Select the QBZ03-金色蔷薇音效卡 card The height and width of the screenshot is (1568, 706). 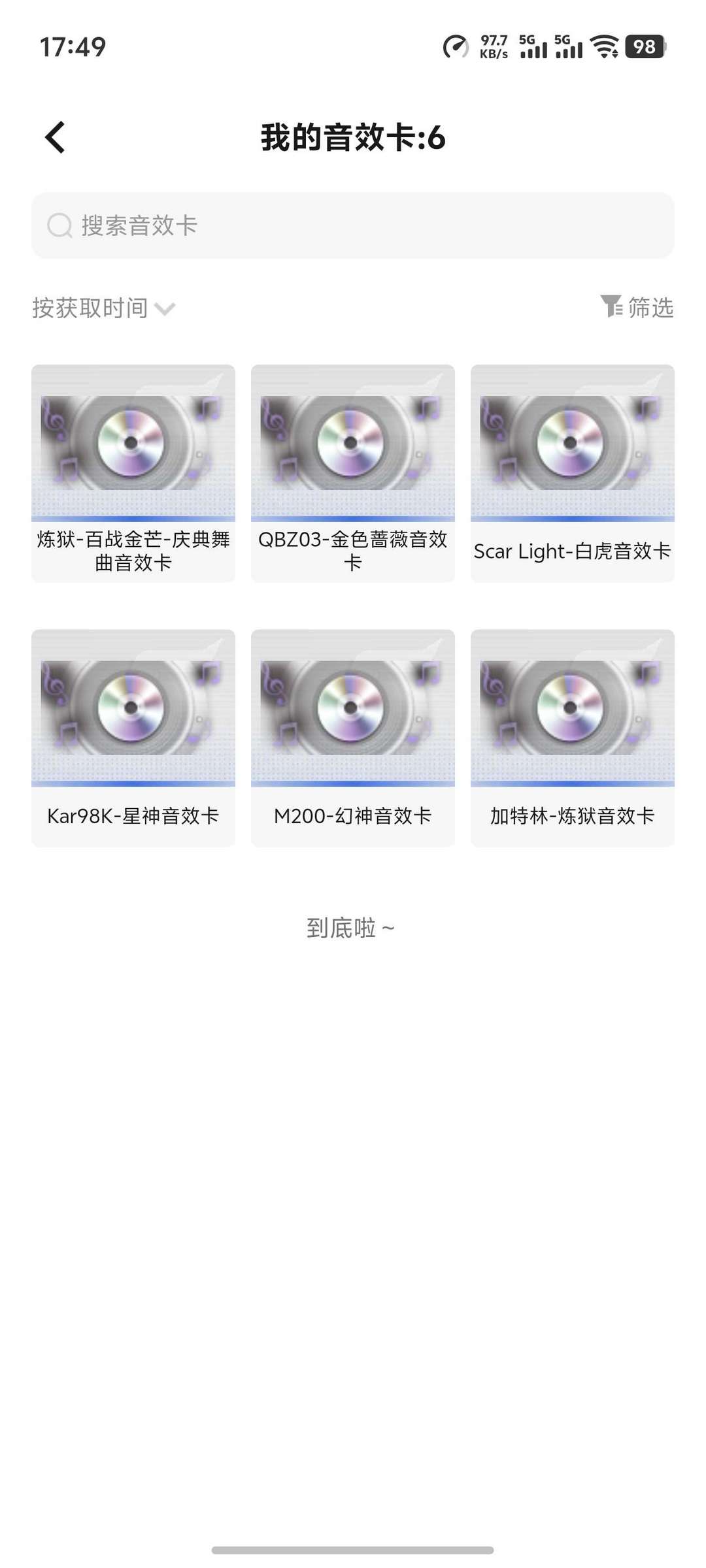point(353,473)
